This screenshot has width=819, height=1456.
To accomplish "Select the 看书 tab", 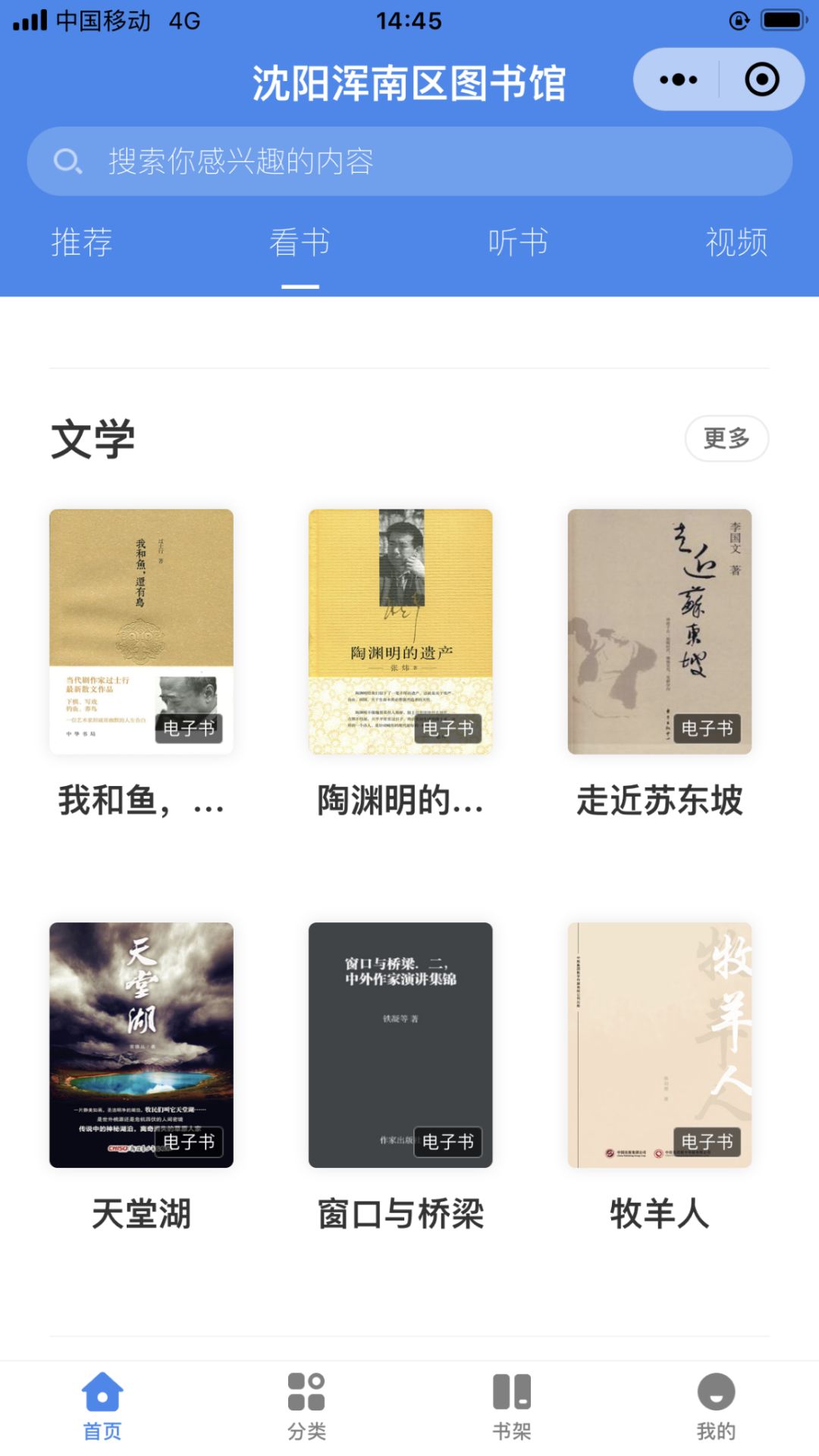I will (300, 243).
